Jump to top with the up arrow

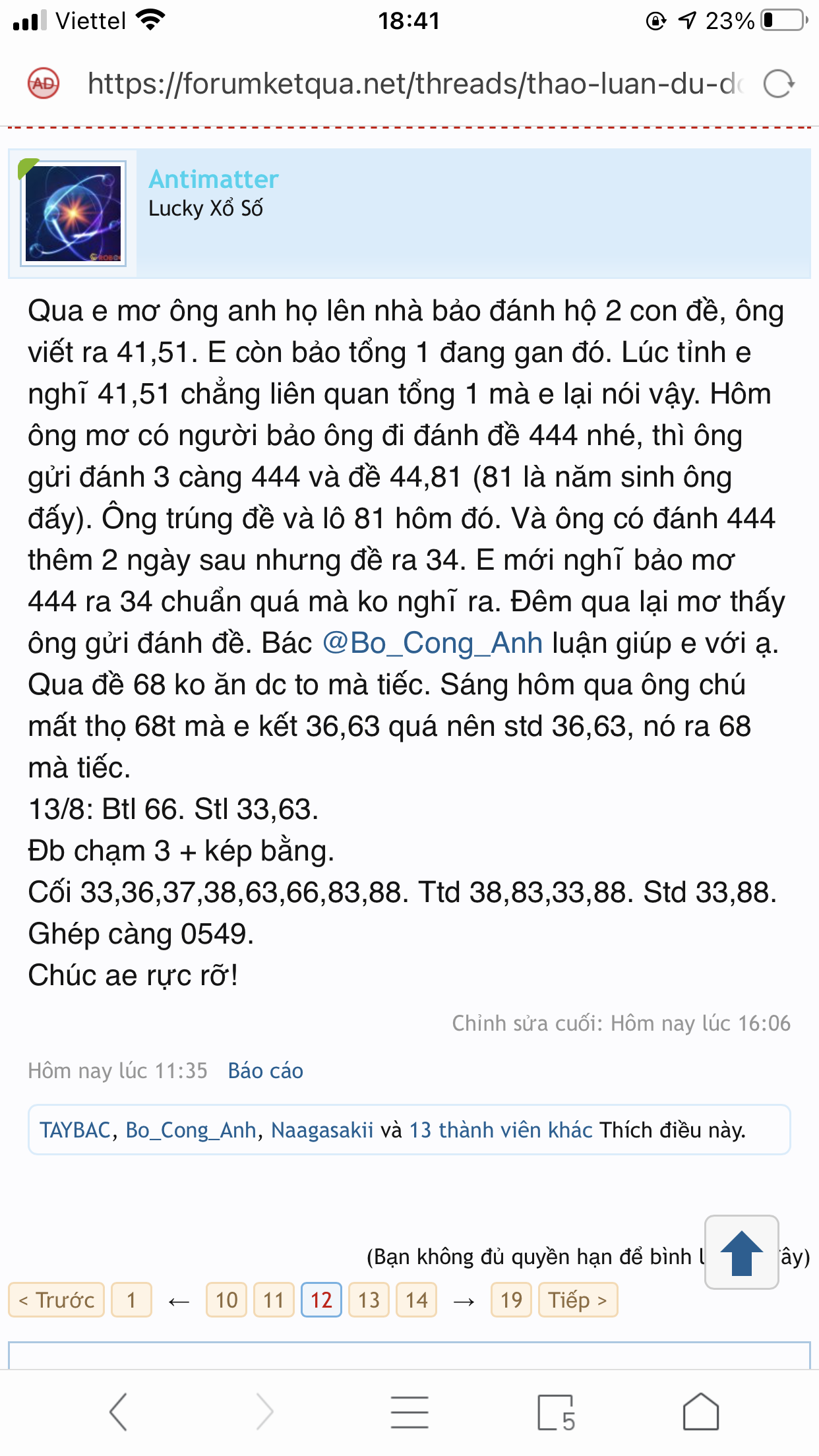(x=742, y=1252)
